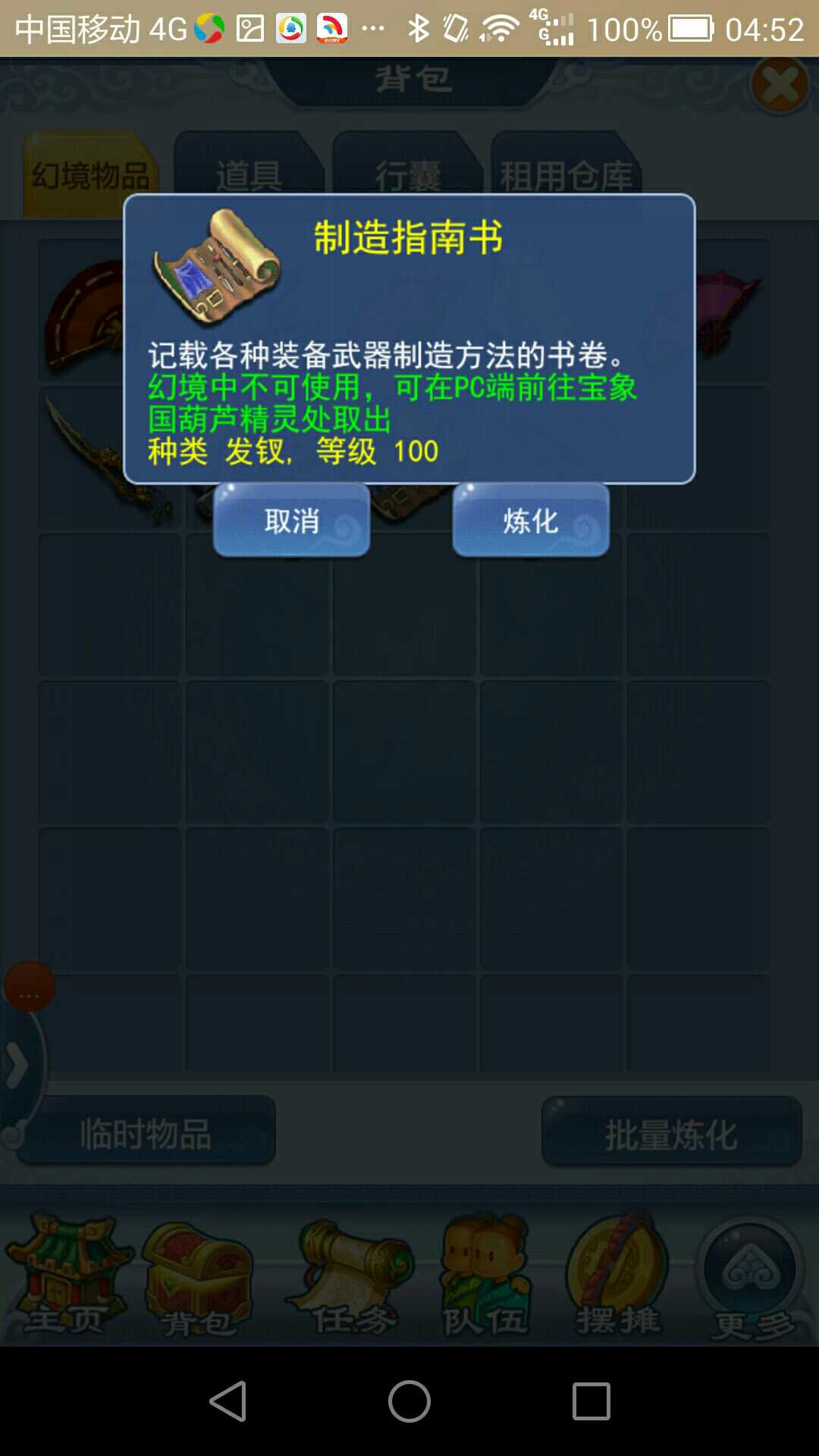Expand the side panel arrow
819x1456 pixels.
[17, 1065]
